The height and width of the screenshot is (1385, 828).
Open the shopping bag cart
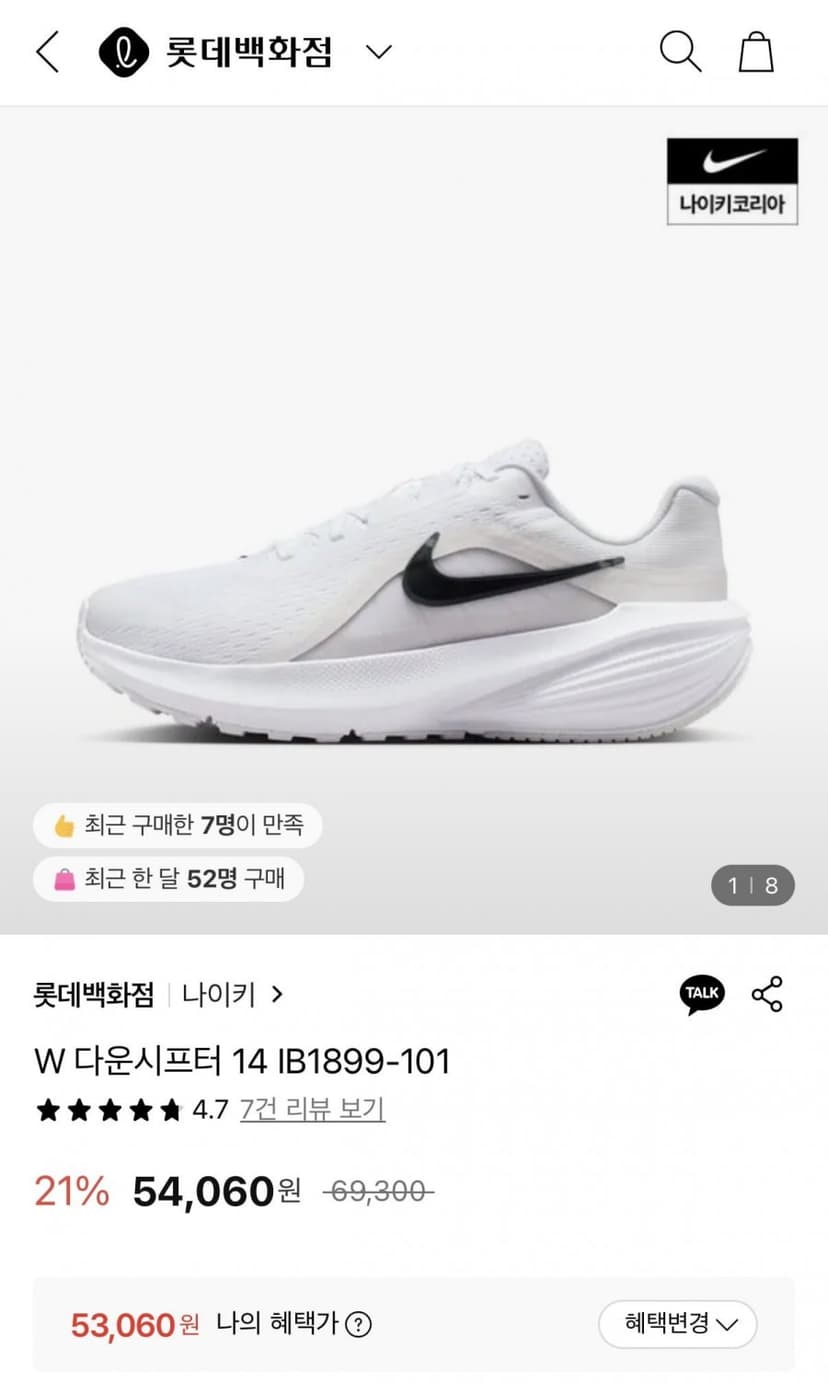tap(757, 51)
